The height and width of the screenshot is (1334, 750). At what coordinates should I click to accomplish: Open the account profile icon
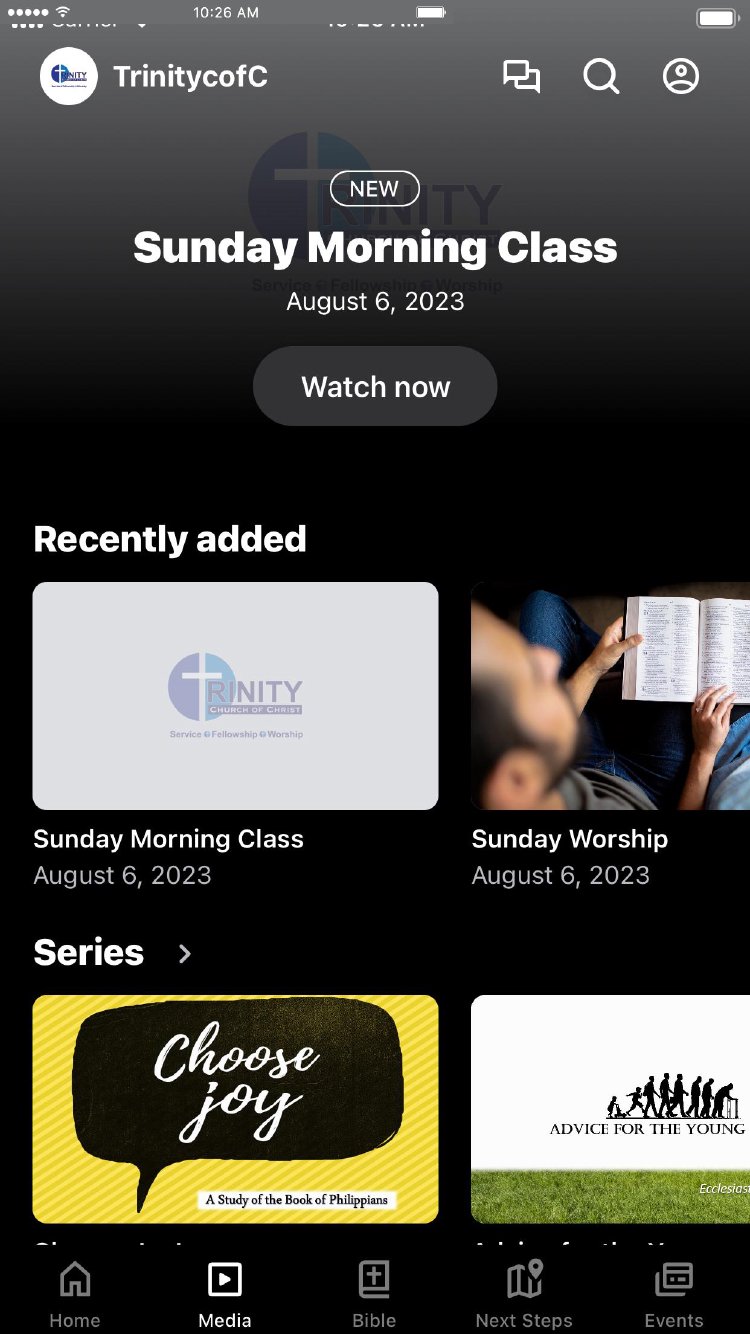click(680, 76)
